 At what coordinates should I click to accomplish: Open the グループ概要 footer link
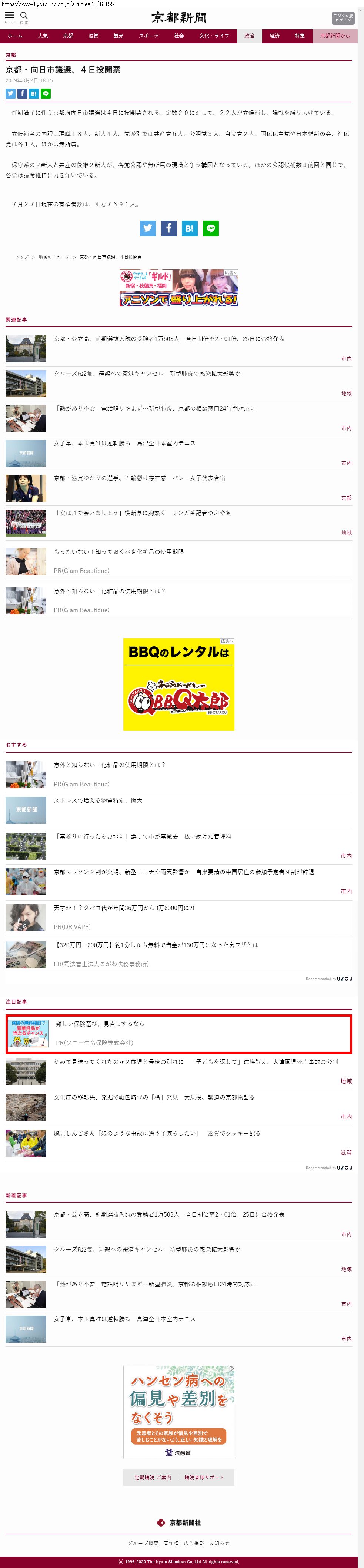(x=143, y=1542)
